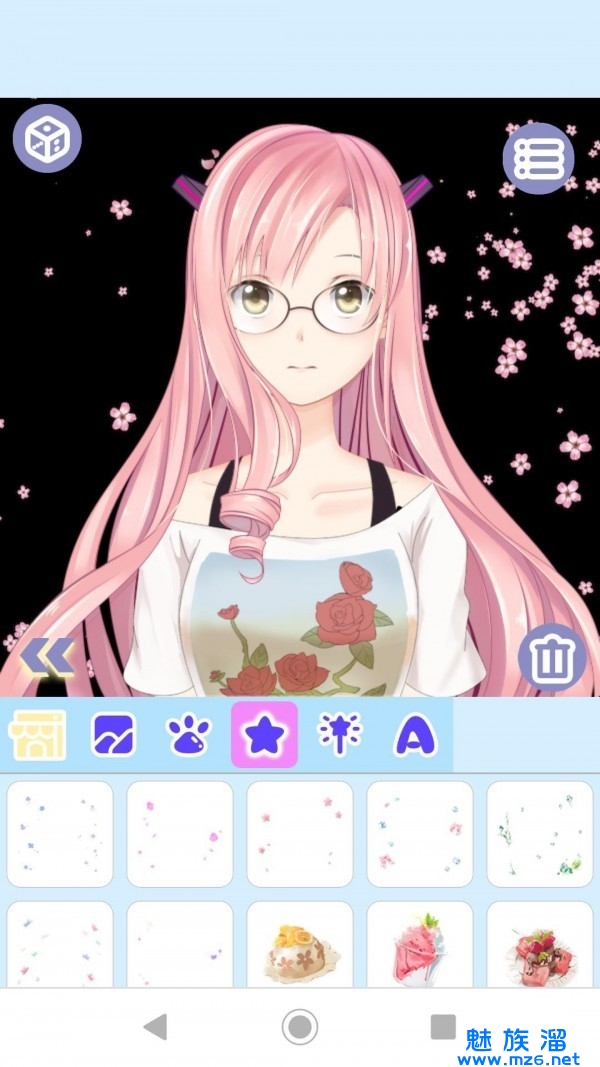Choose the pink shaved ice dessert
600x1067 pixels.
[419, 948]
